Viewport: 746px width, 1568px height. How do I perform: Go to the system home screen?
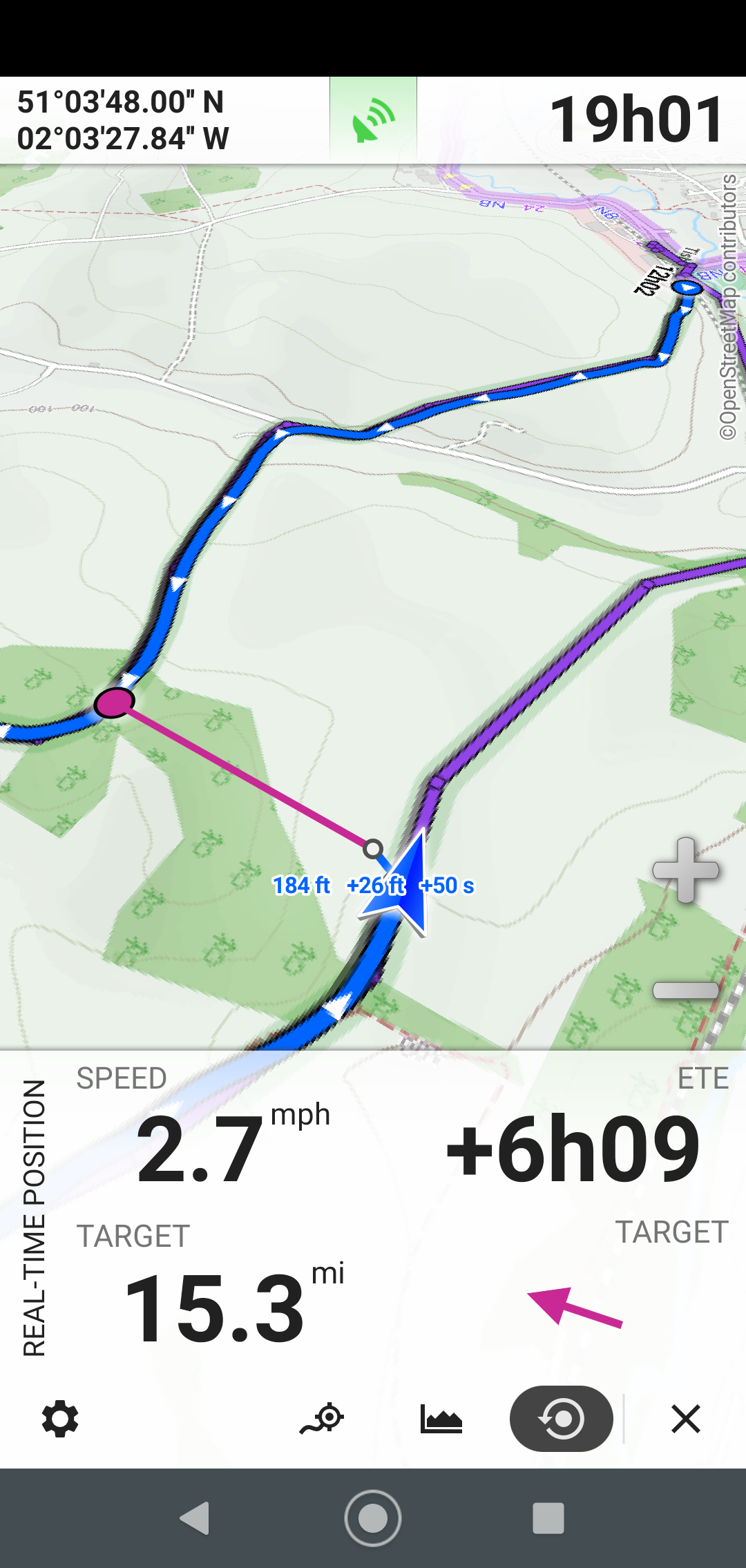(373, 1518)
